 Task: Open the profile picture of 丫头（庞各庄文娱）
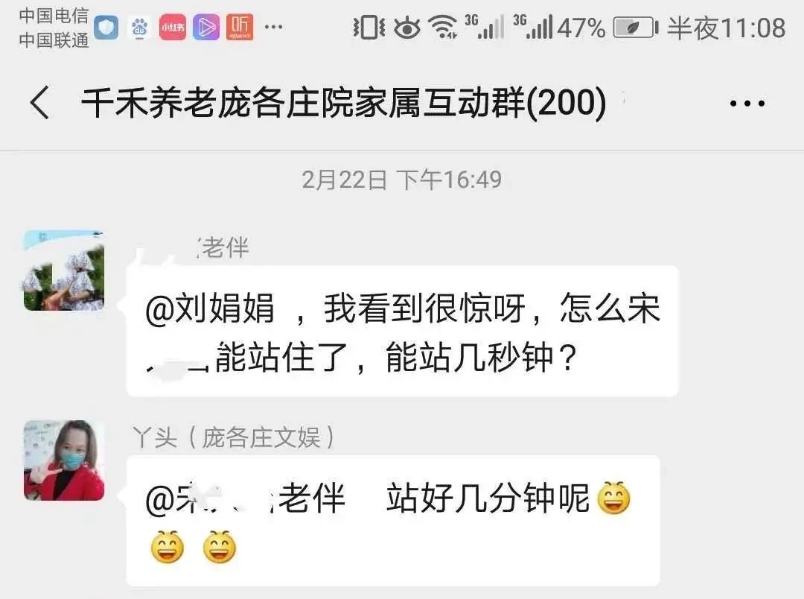[x=64, y=460]
